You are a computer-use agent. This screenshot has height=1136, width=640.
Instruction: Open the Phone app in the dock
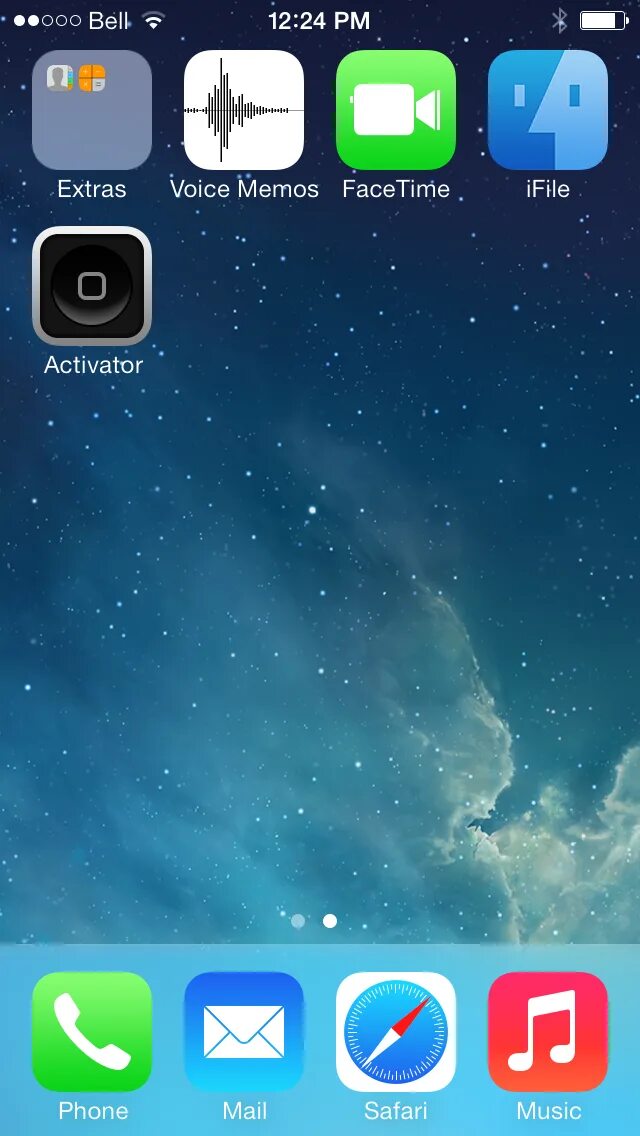[92, 1032]
